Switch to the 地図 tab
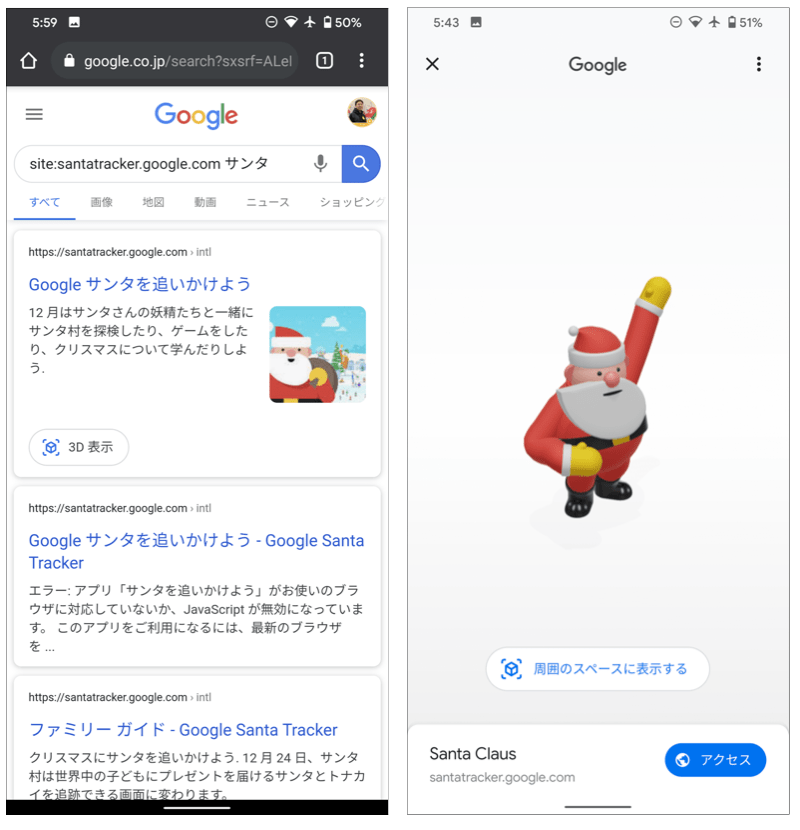The image size is (800, 830). pyautogui.click(x=153, y=202)
